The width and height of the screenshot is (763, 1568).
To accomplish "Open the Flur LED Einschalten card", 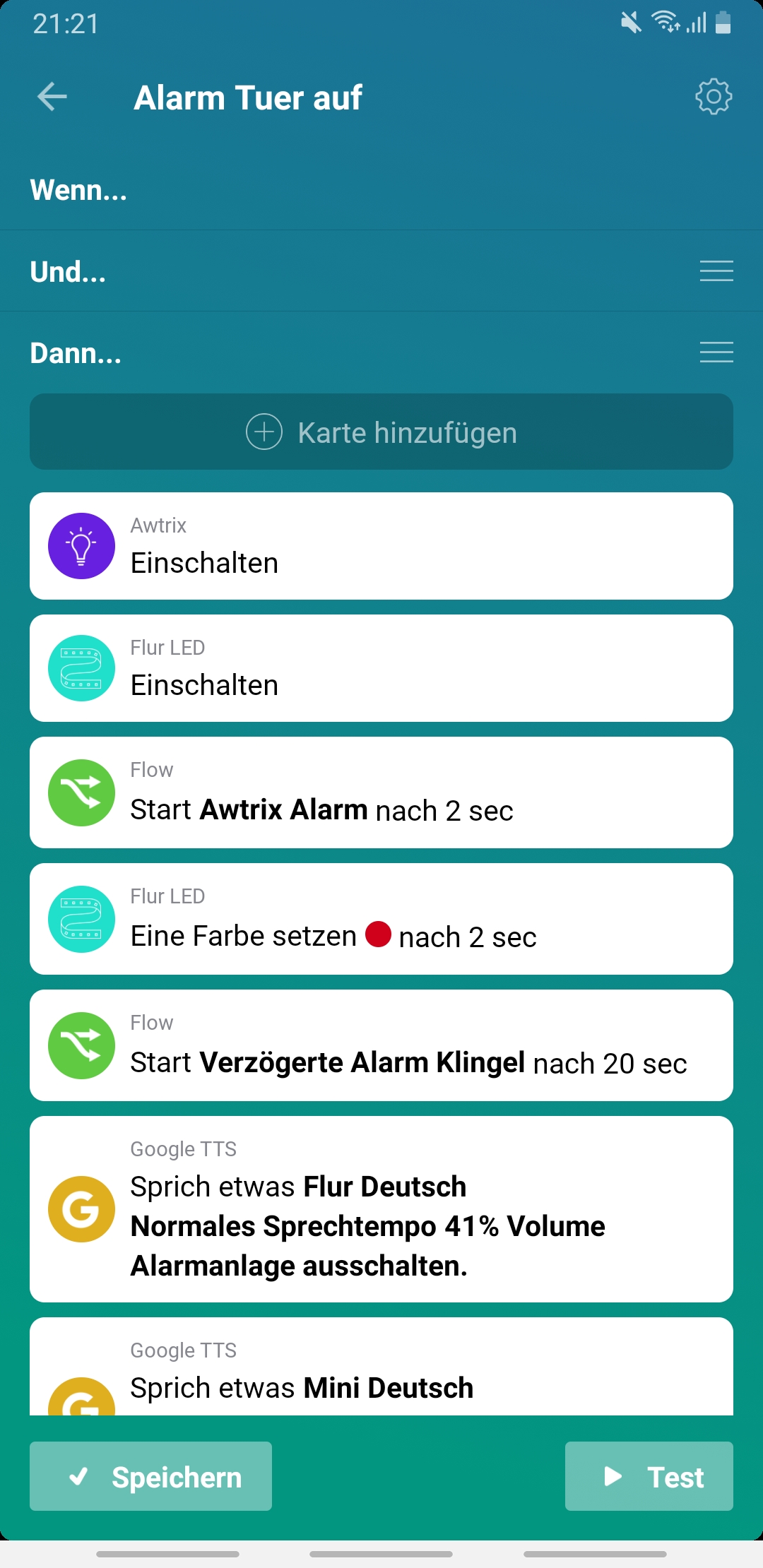I will (381, 668).
